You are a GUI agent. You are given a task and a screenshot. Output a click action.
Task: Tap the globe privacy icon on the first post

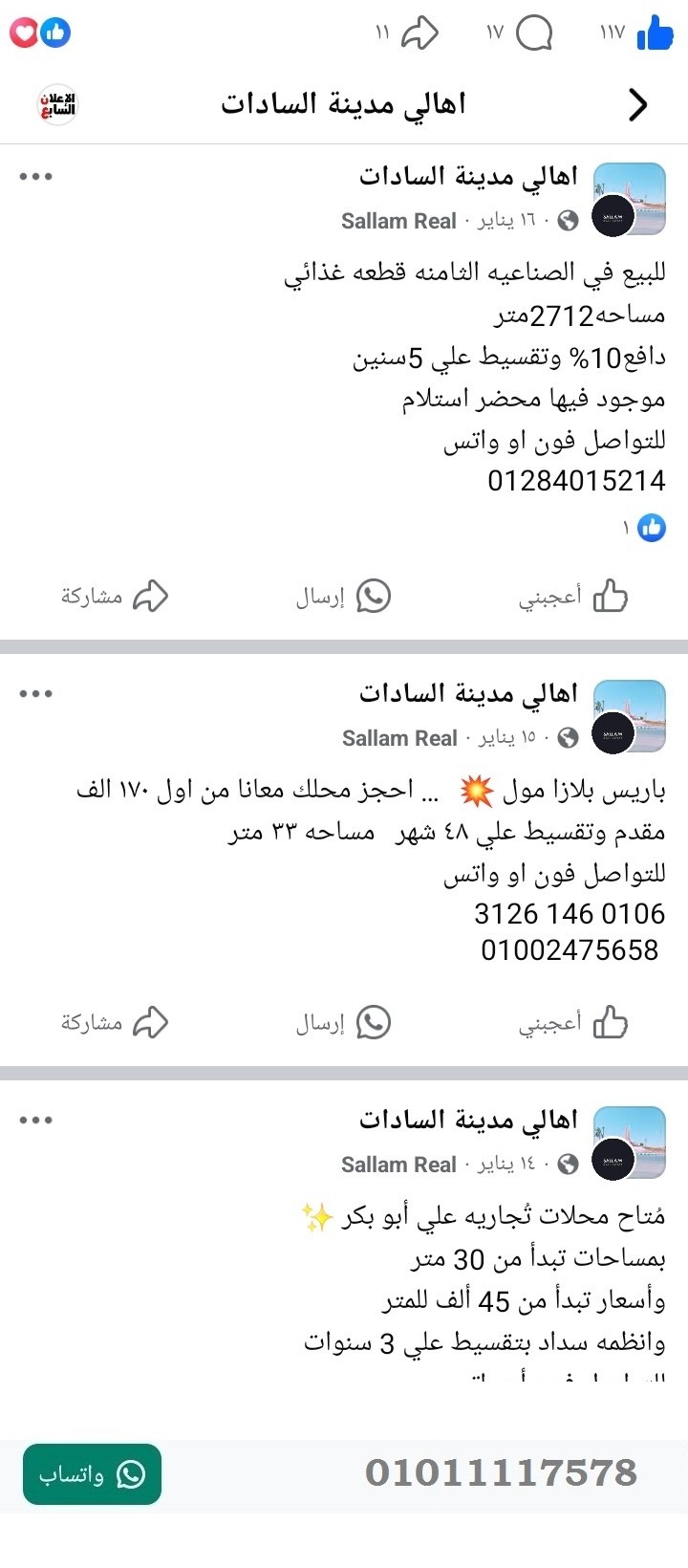click(x=570, y=221)
